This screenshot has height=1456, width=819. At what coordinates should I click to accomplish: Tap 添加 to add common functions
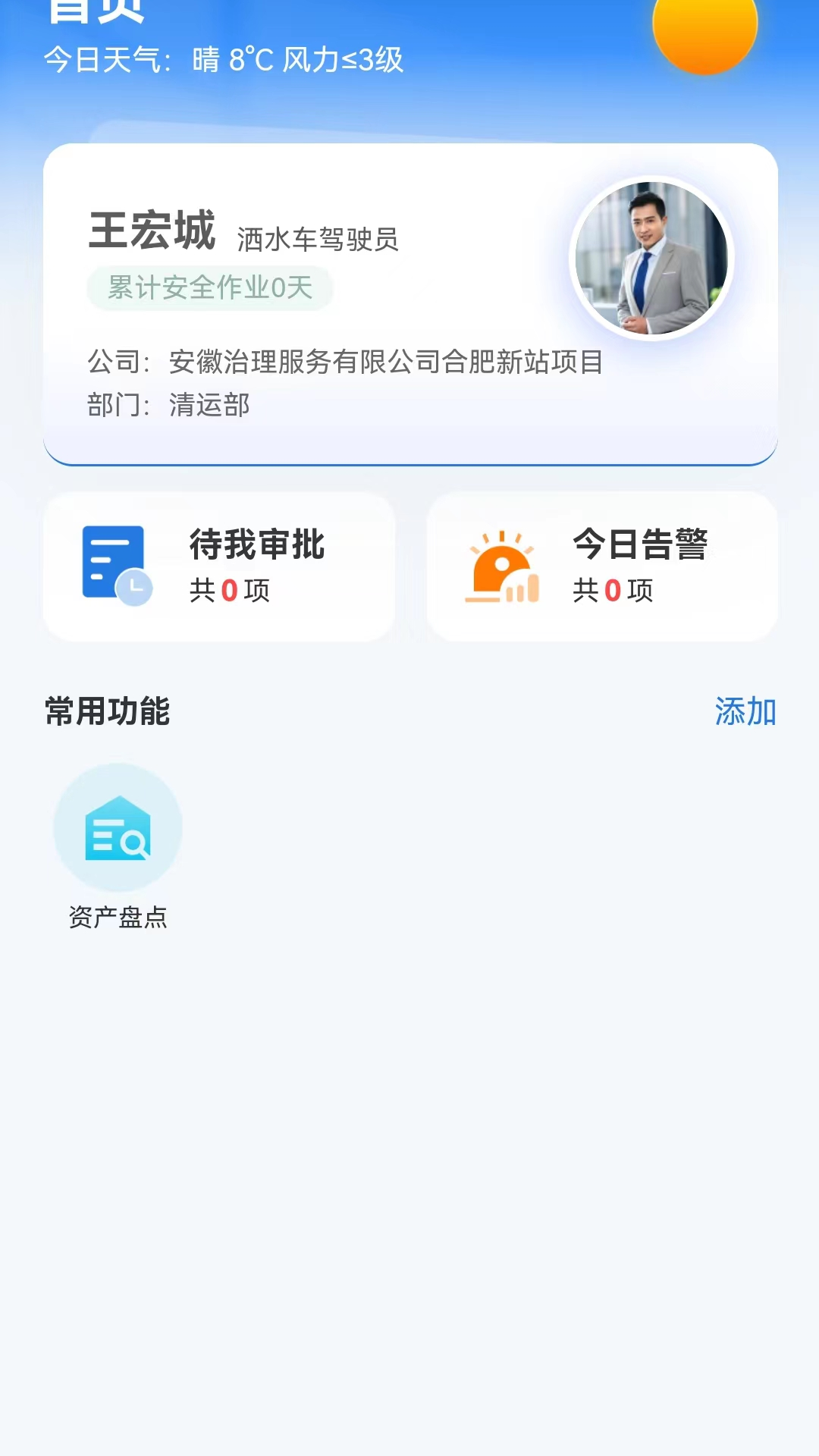[746, 711]
